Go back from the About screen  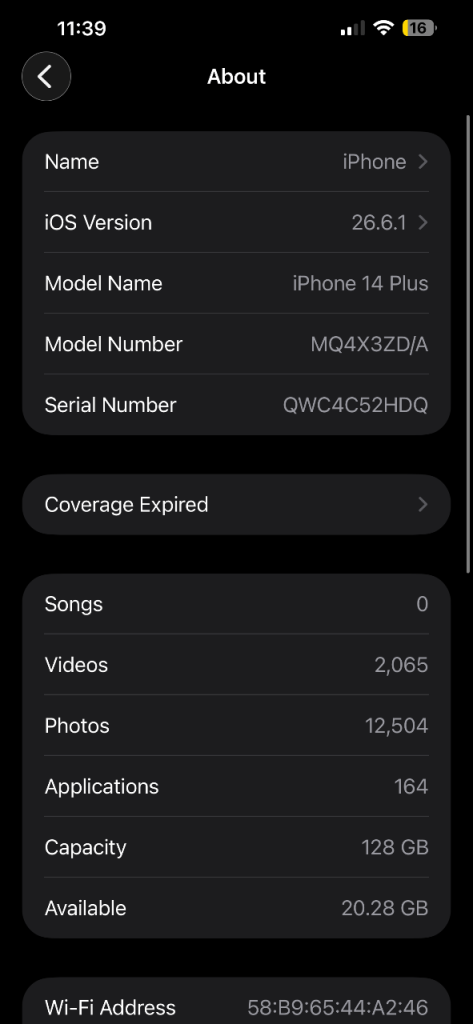[x=46, y=76]
